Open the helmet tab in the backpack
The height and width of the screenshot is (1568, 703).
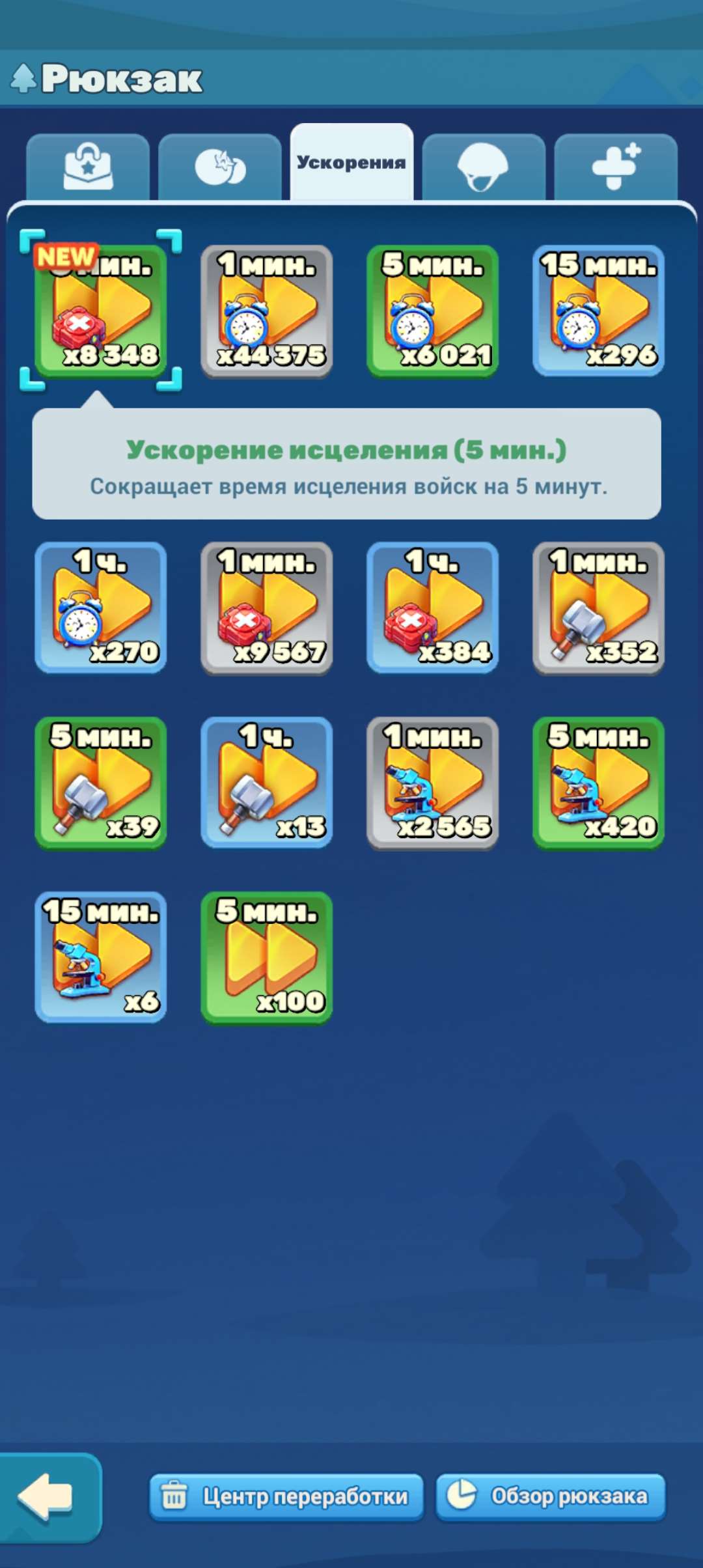click(x=483, y=166)
